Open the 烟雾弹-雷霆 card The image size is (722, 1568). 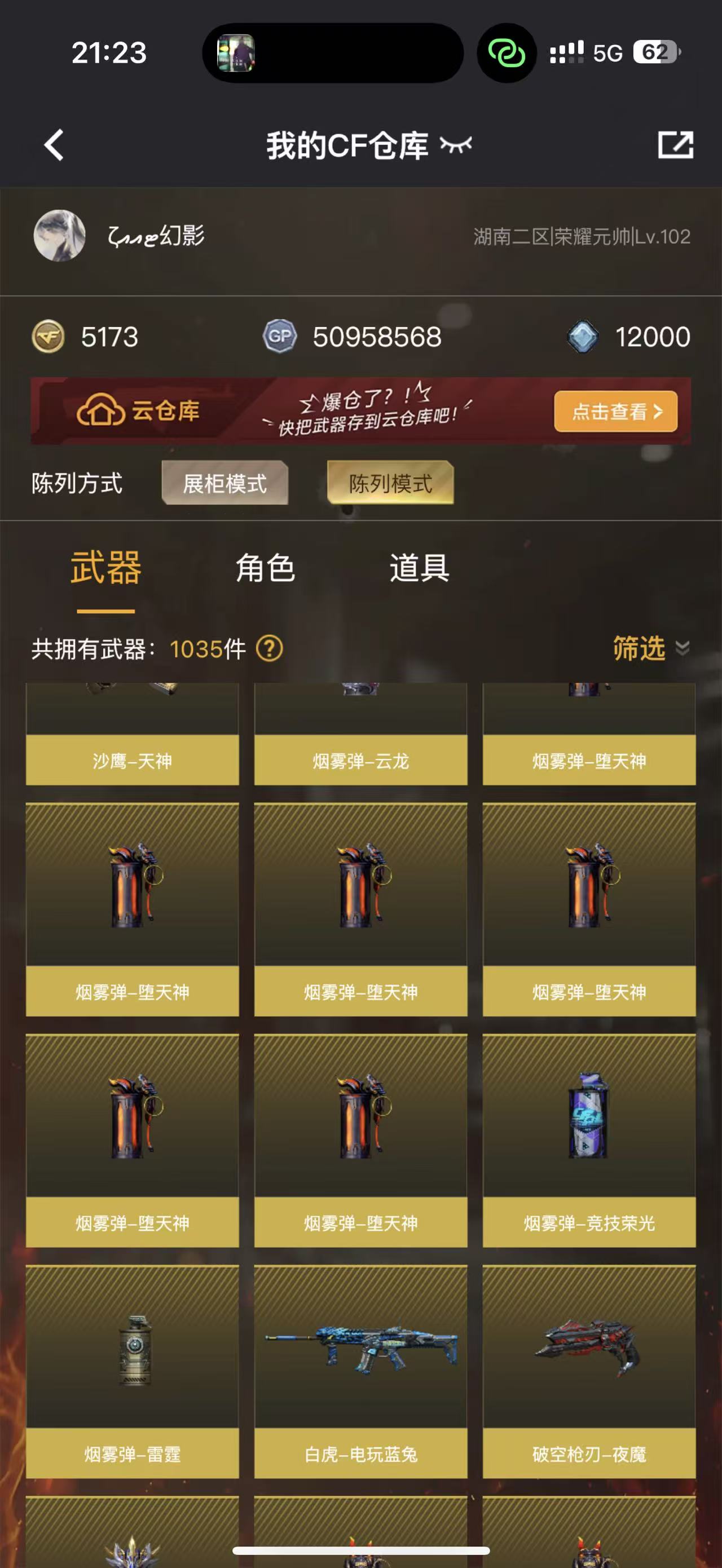[132, 1370]
